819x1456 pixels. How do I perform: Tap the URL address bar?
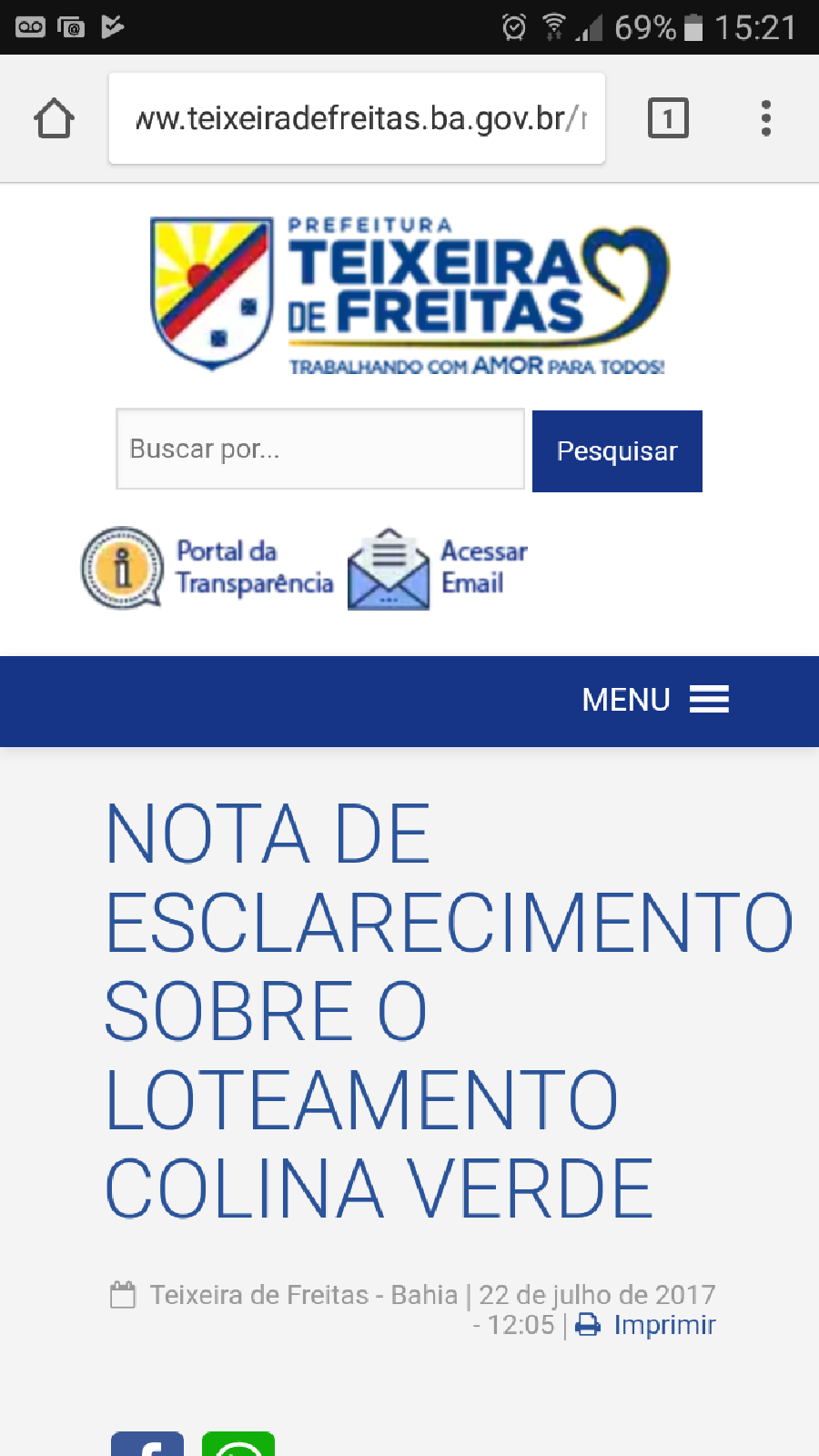(357, 118)
